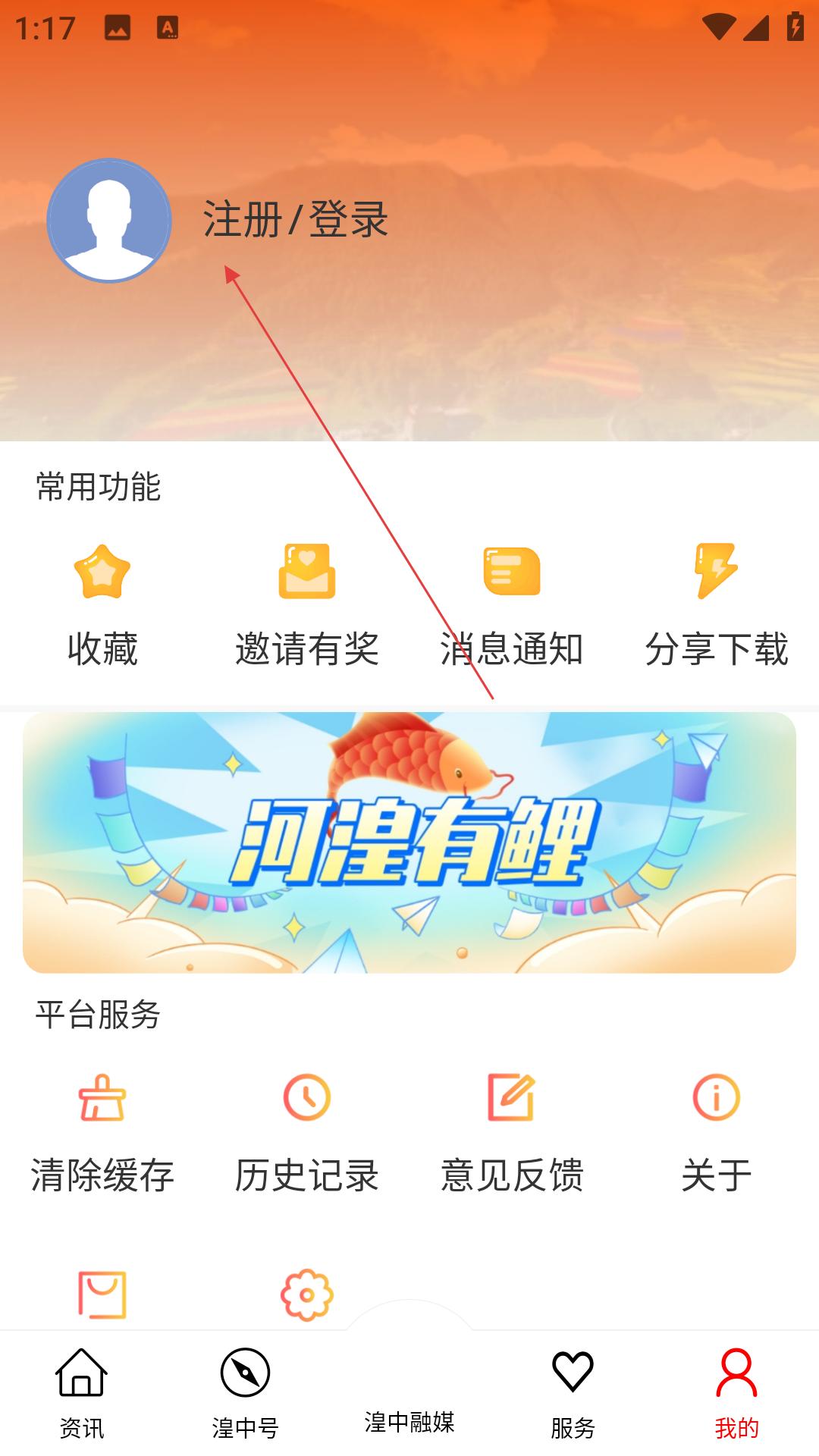Open the settings gear icon

[x=307, y=1295]
